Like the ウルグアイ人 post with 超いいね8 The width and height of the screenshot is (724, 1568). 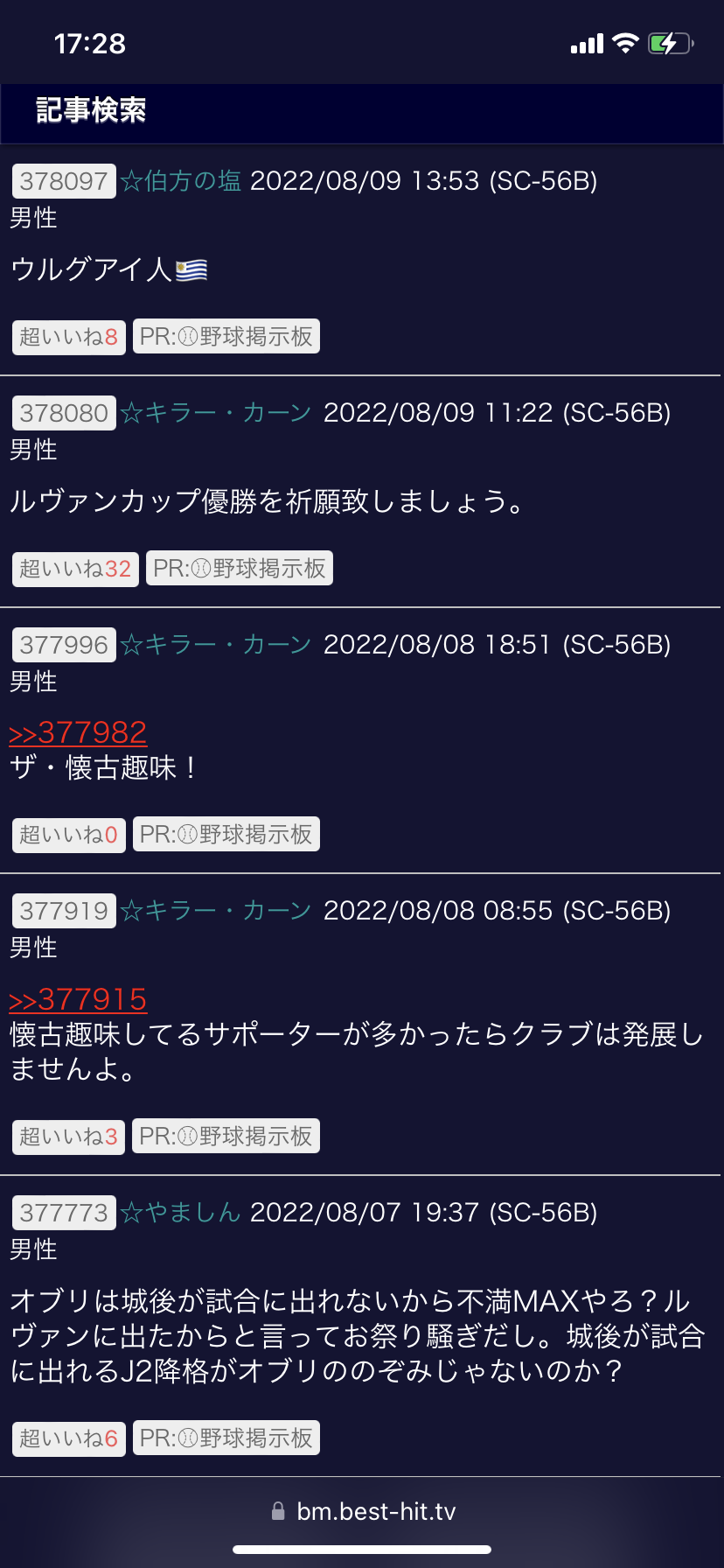click(x=69, y=337)
